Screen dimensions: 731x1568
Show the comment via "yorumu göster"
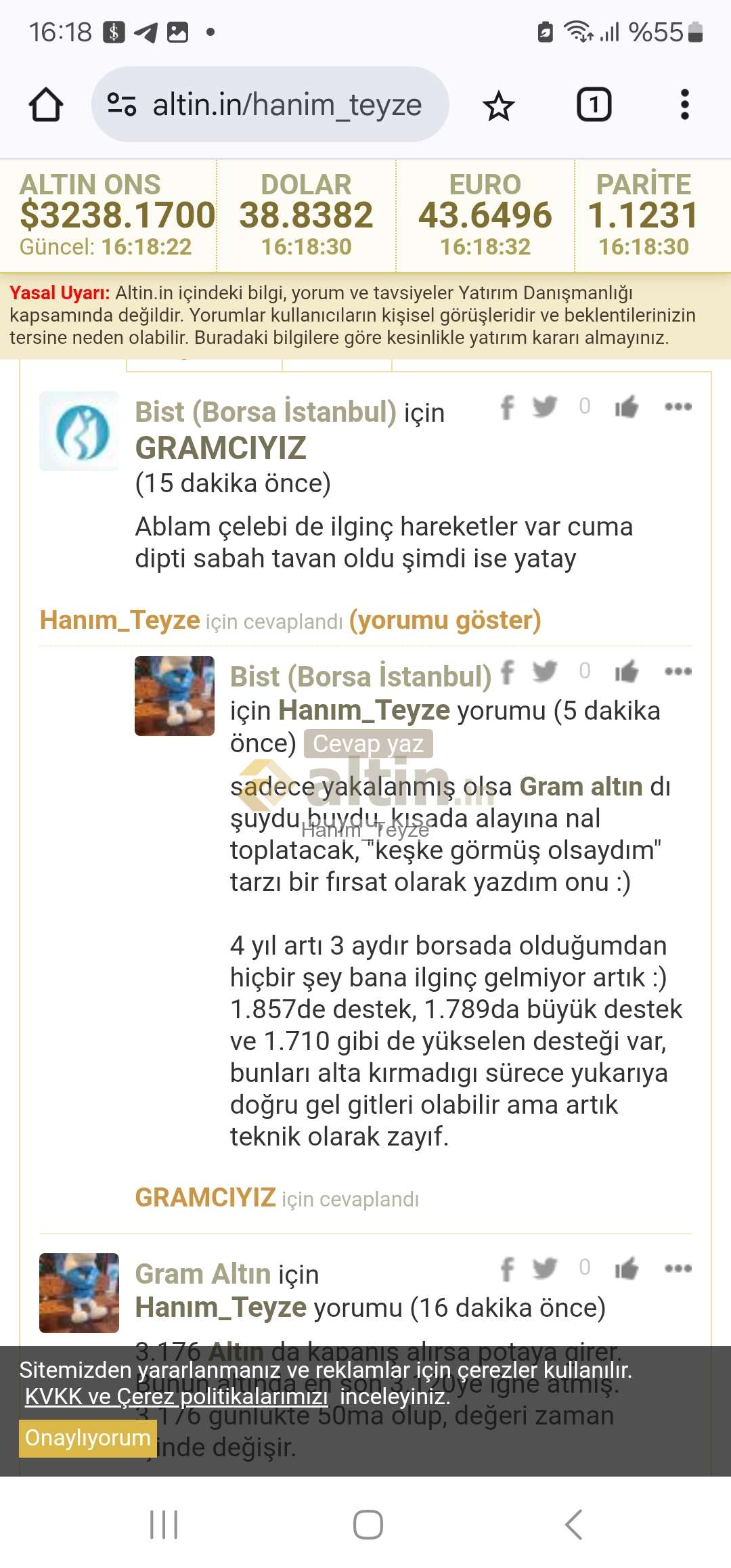pyautogui.click(x=445, y=620)
